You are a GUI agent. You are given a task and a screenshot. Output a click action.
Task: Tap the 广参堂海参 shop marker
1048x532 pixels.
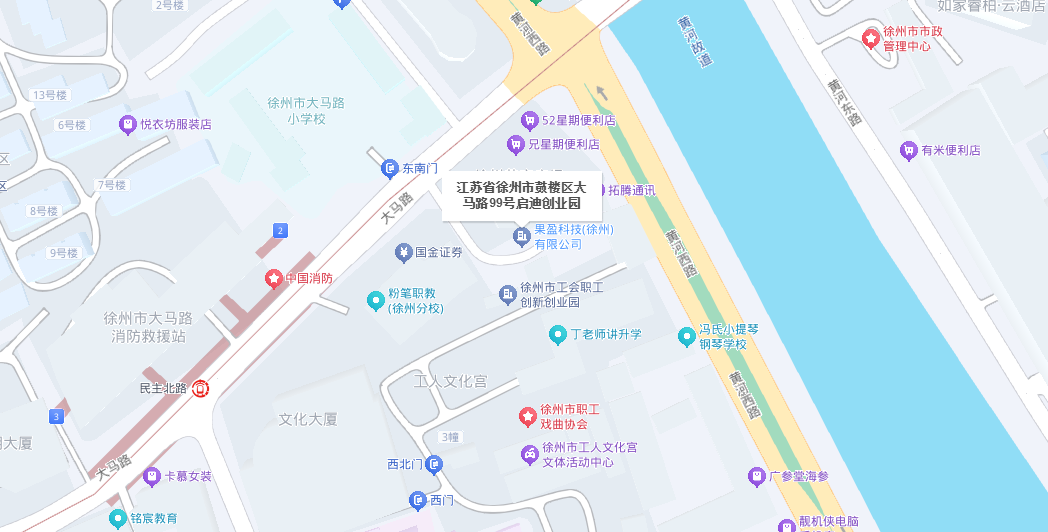coord(757,477)
